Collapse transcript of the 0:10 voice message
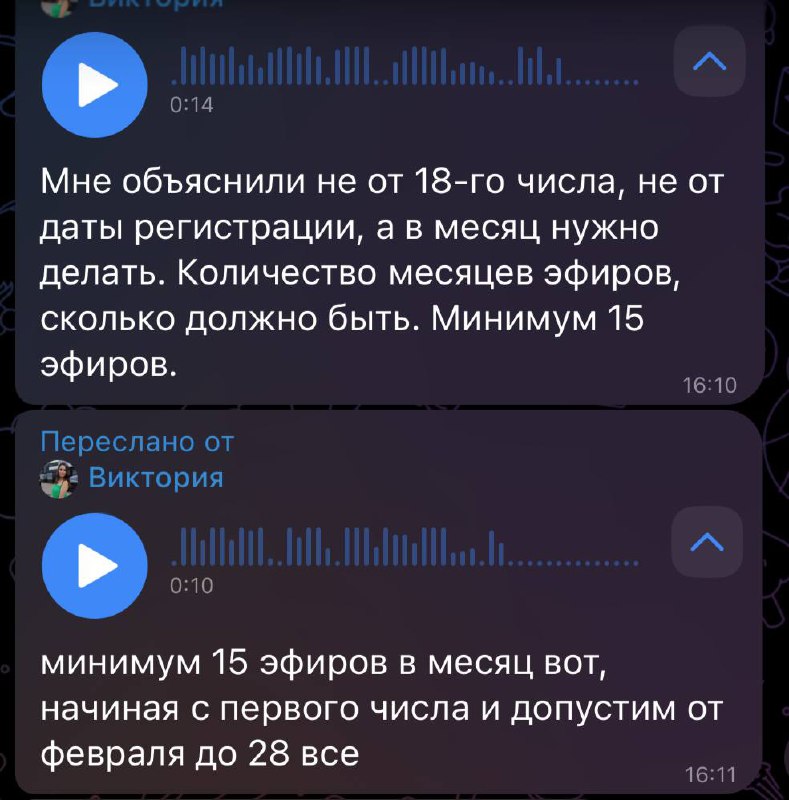The image size is (789, 800). (x=708, y=542)
